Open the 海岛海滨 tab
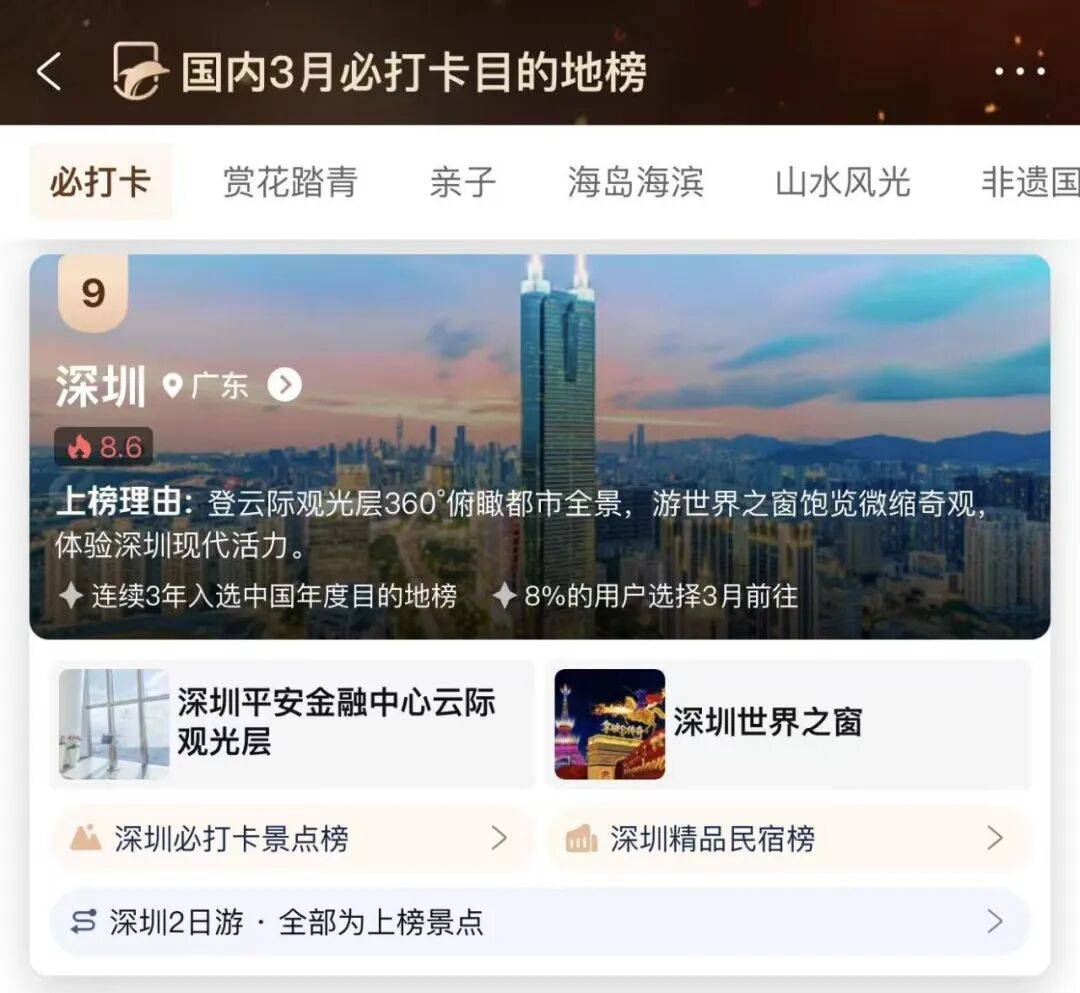Viewport: 1080px width, 993px height. [635, 182]
